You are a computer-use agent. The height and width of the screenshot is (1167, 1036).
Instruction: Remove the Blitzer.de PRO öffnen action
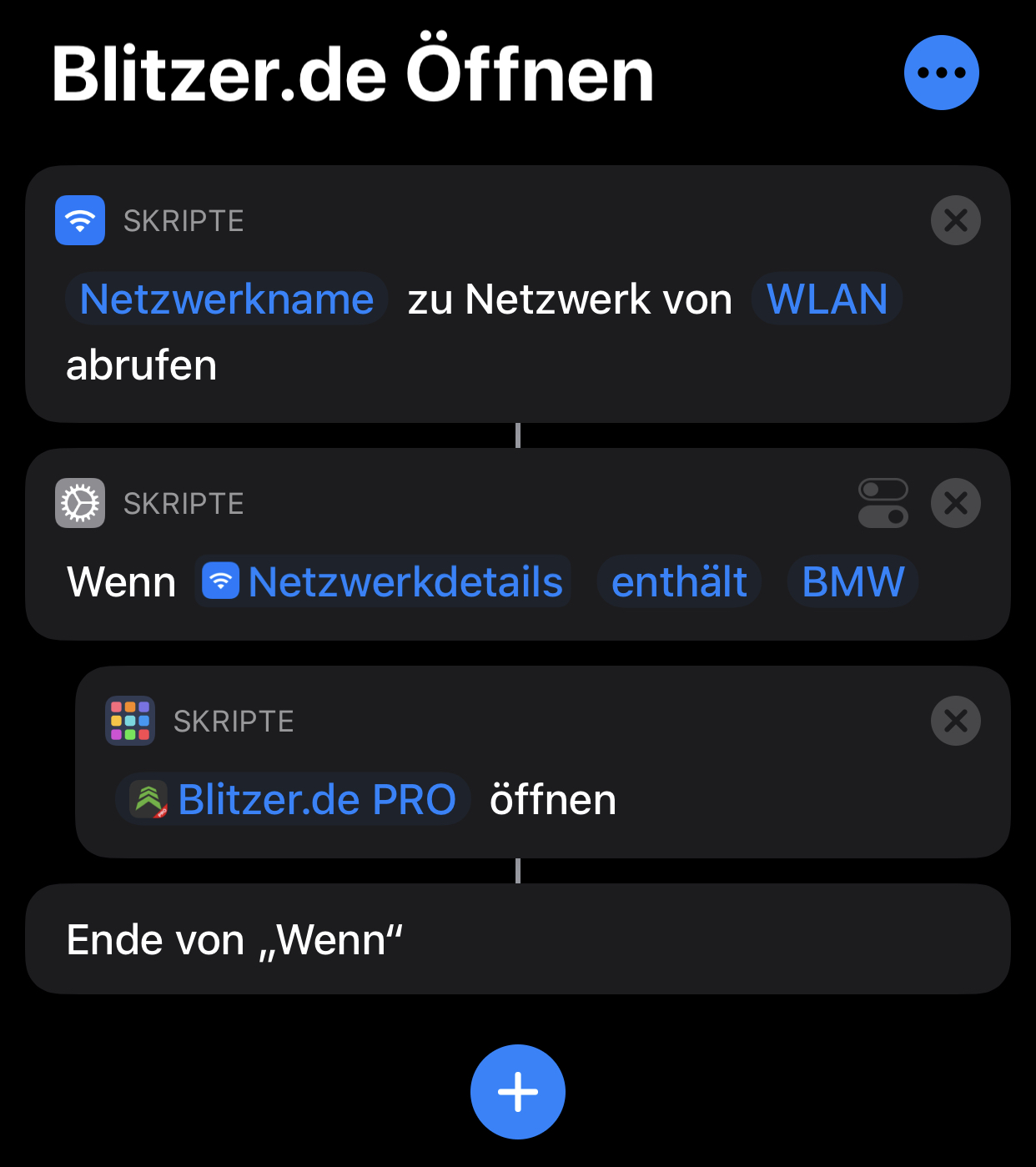coord(955,721)
